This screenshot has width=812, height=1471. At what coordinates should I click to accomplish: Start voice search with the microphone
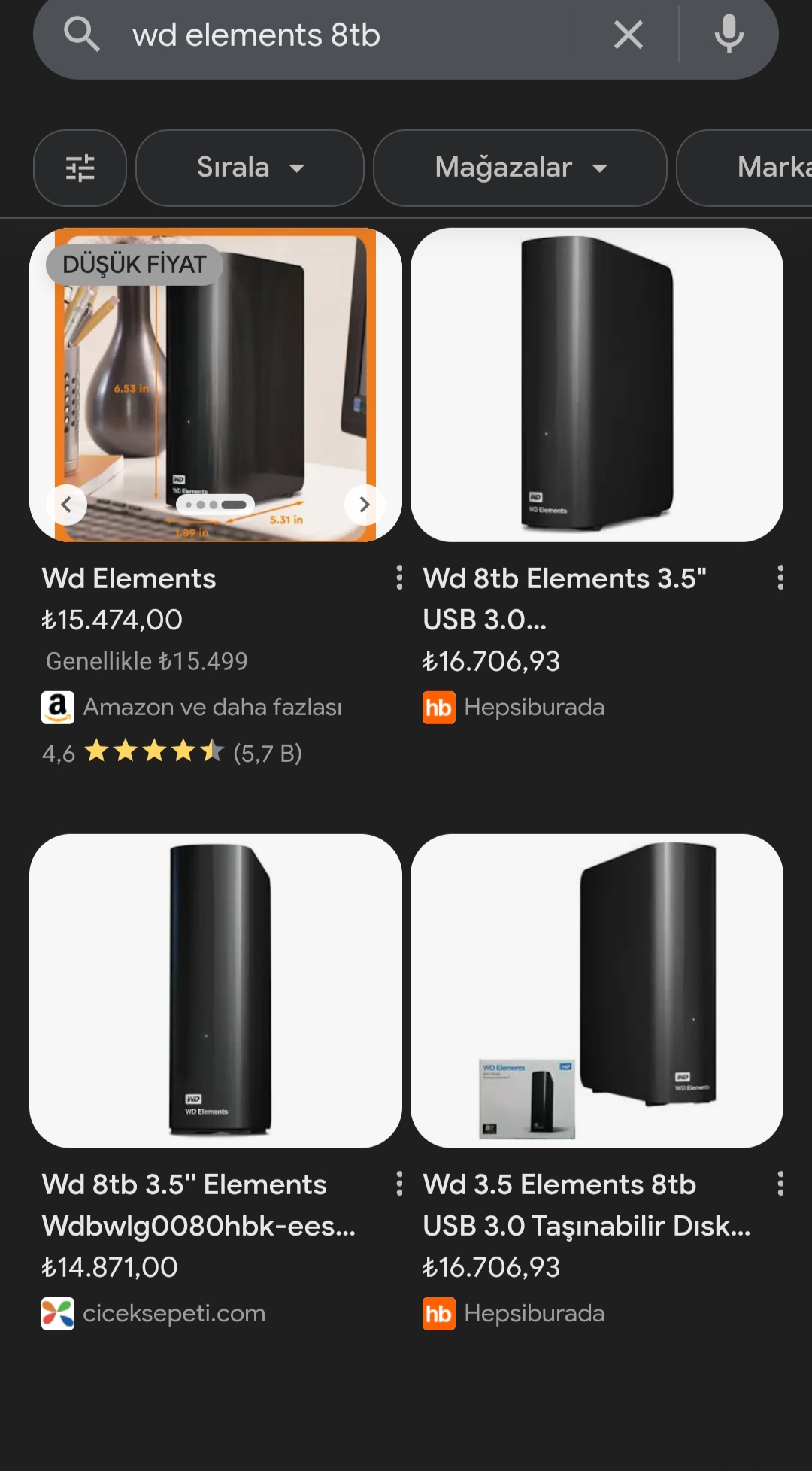(x=729, y=35)
